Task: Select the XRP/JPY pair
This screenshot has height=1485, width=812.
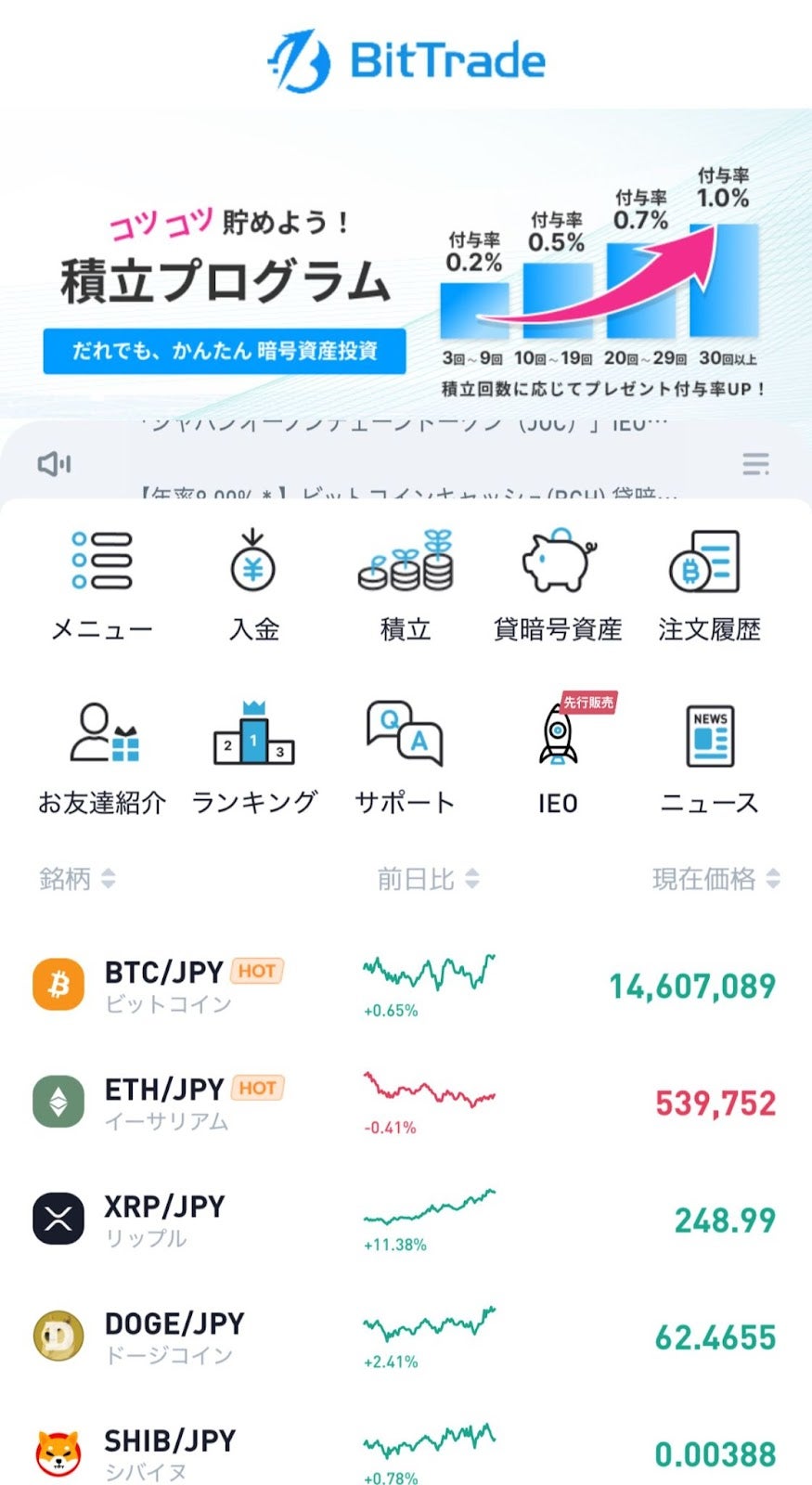Action: (x=406, y=1220)
